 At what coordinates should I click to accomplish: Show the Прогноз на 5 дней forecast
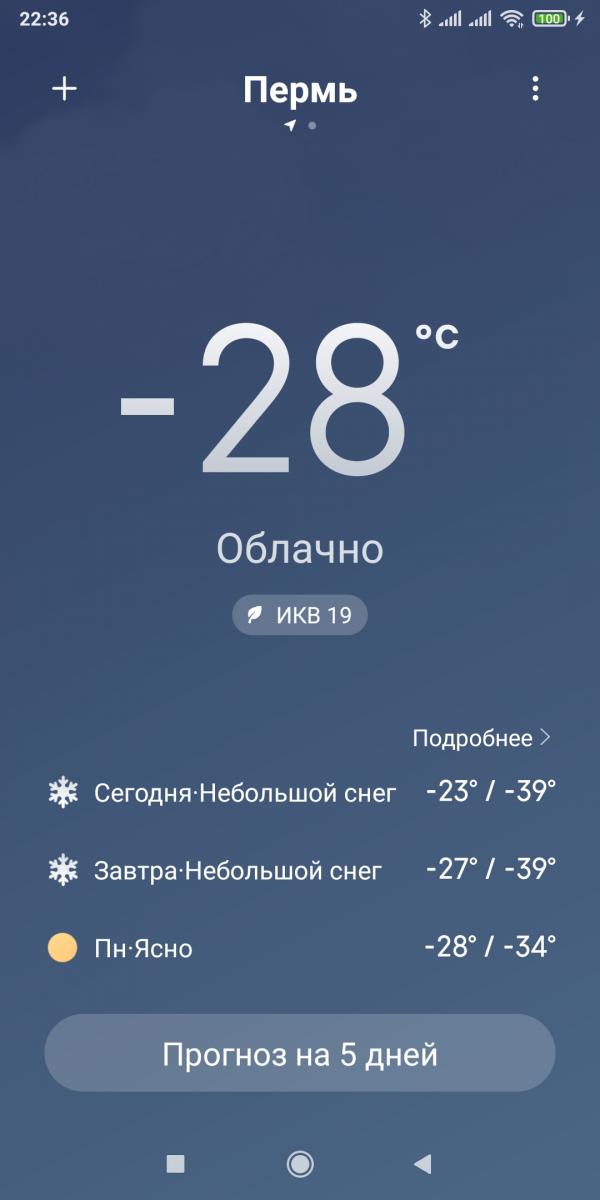coord(300,1054)
